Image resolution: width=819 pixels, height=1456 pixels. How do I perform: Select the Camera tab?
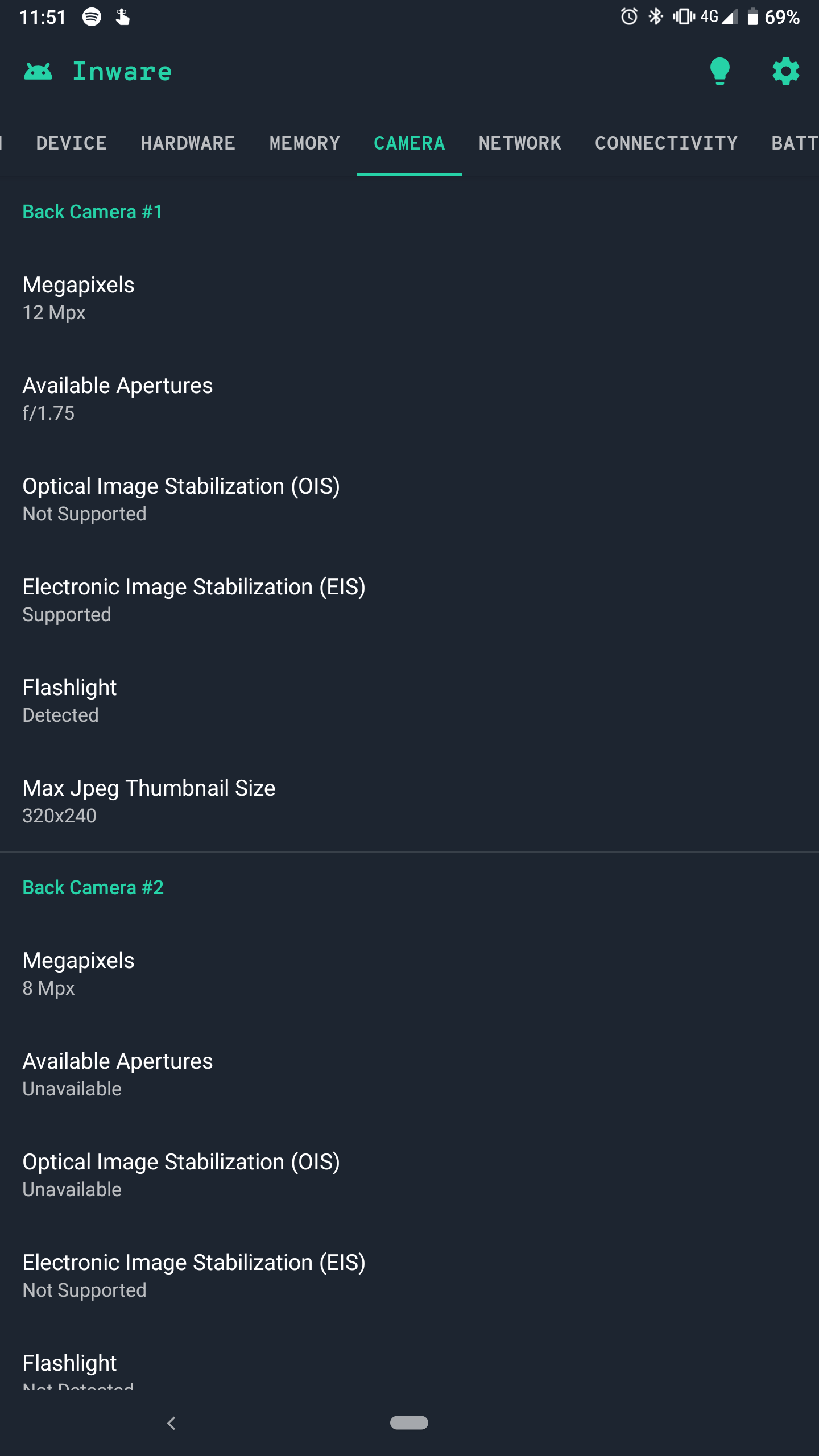409,143
